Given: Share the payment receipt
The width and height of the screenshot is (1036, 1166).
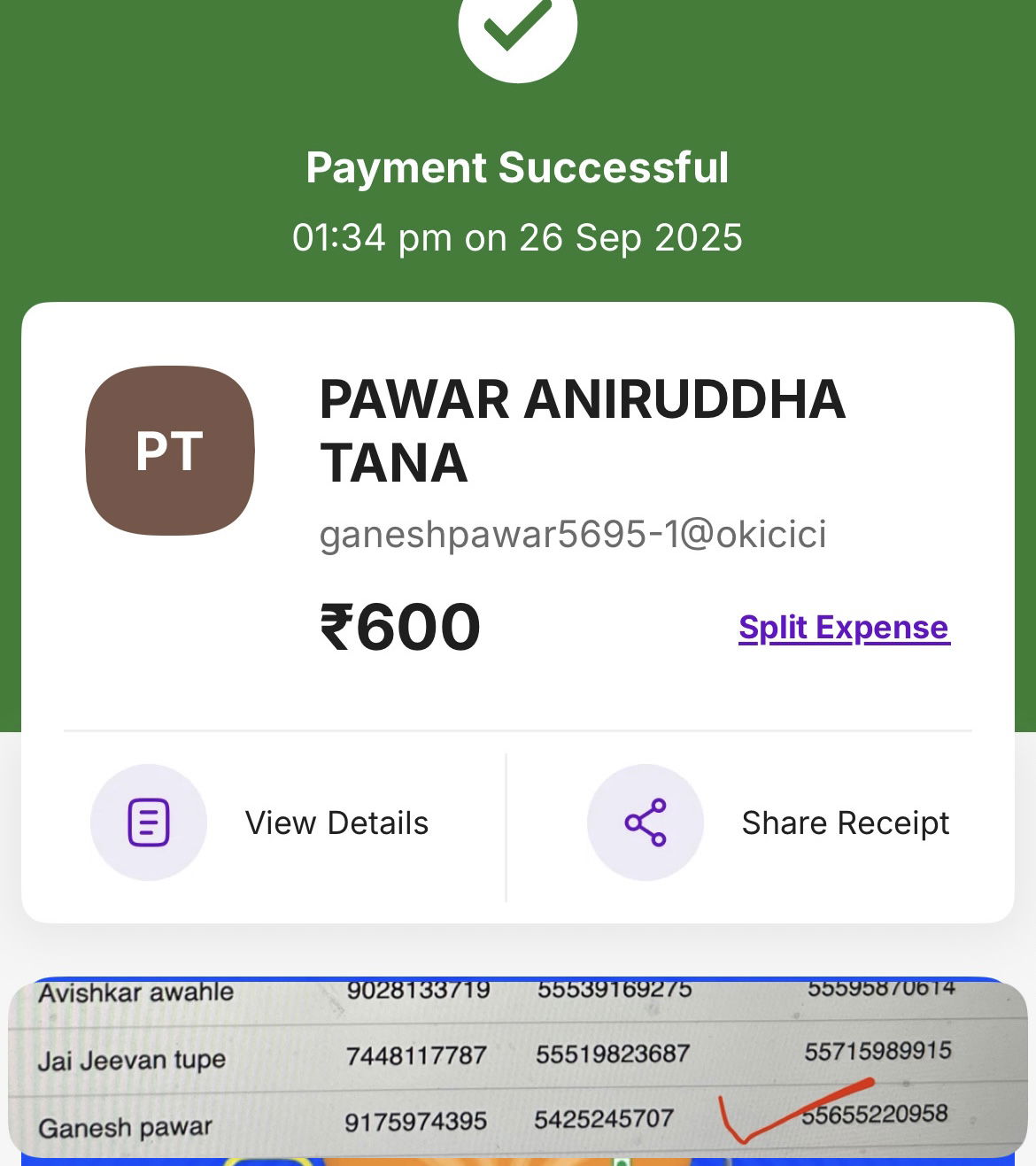Looking at the screenshot, I should (x=768, y=822).
